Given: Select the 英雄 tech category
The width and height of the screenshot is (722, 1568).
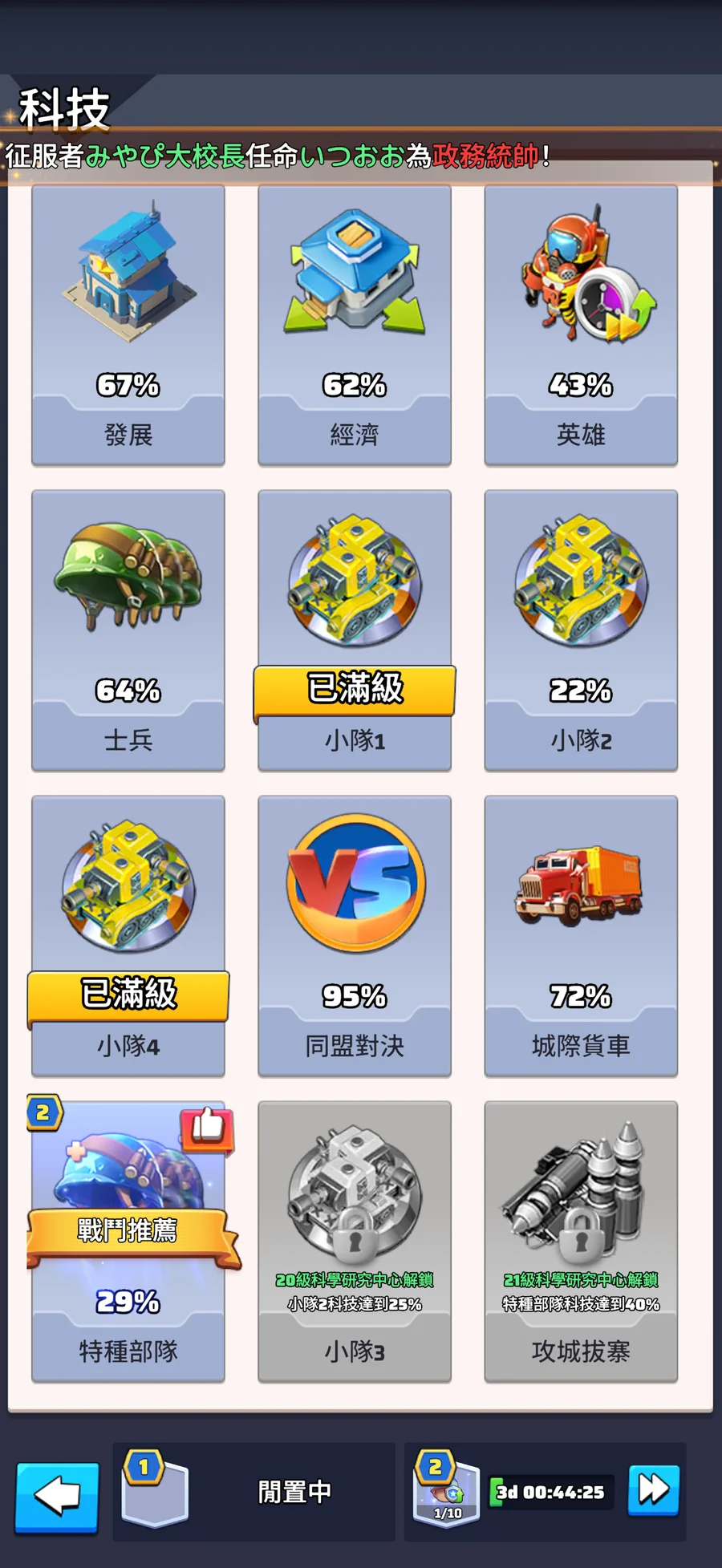Looking at the screenshot, I should (580, 325).
